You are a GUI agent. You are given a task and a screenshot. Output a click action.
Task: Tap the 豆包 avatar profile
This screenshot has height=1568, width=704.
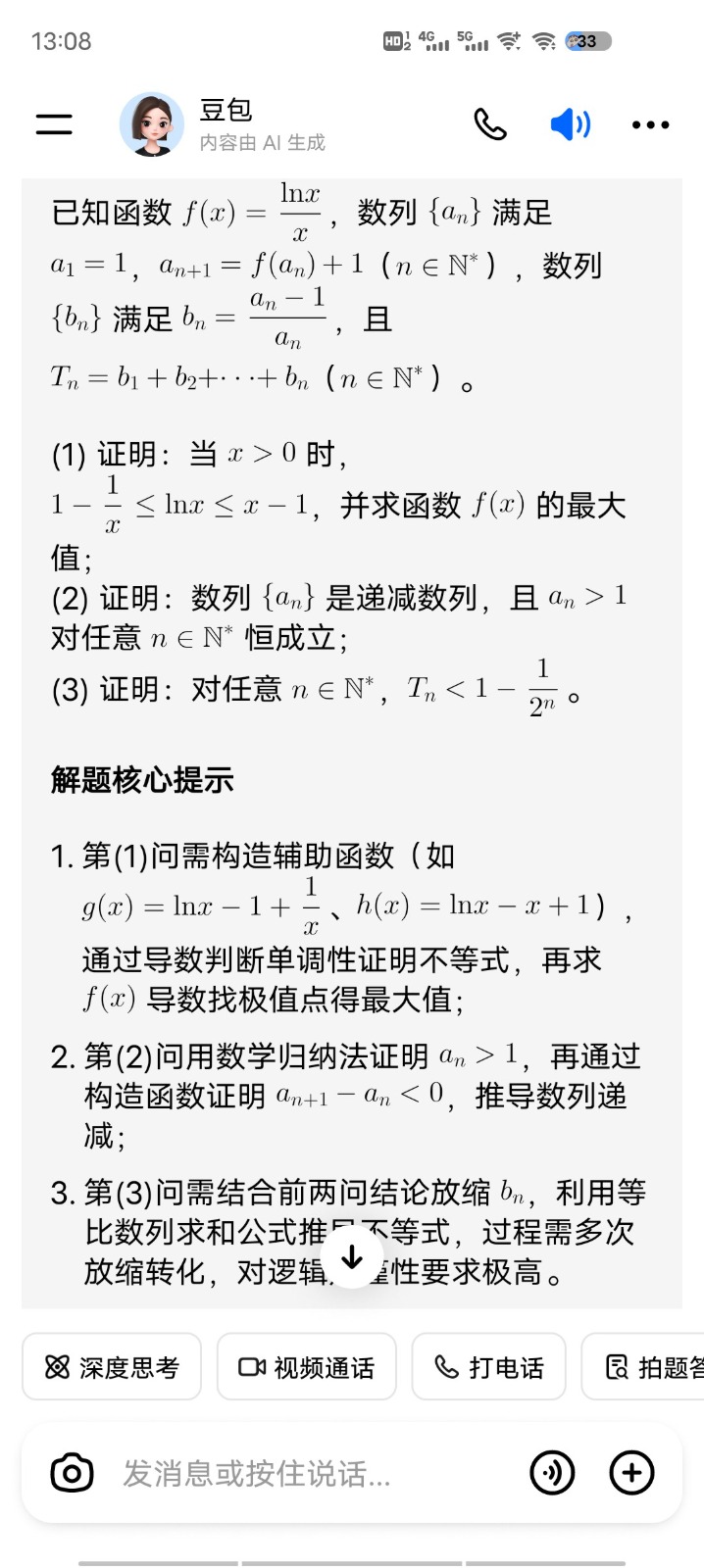152,124
